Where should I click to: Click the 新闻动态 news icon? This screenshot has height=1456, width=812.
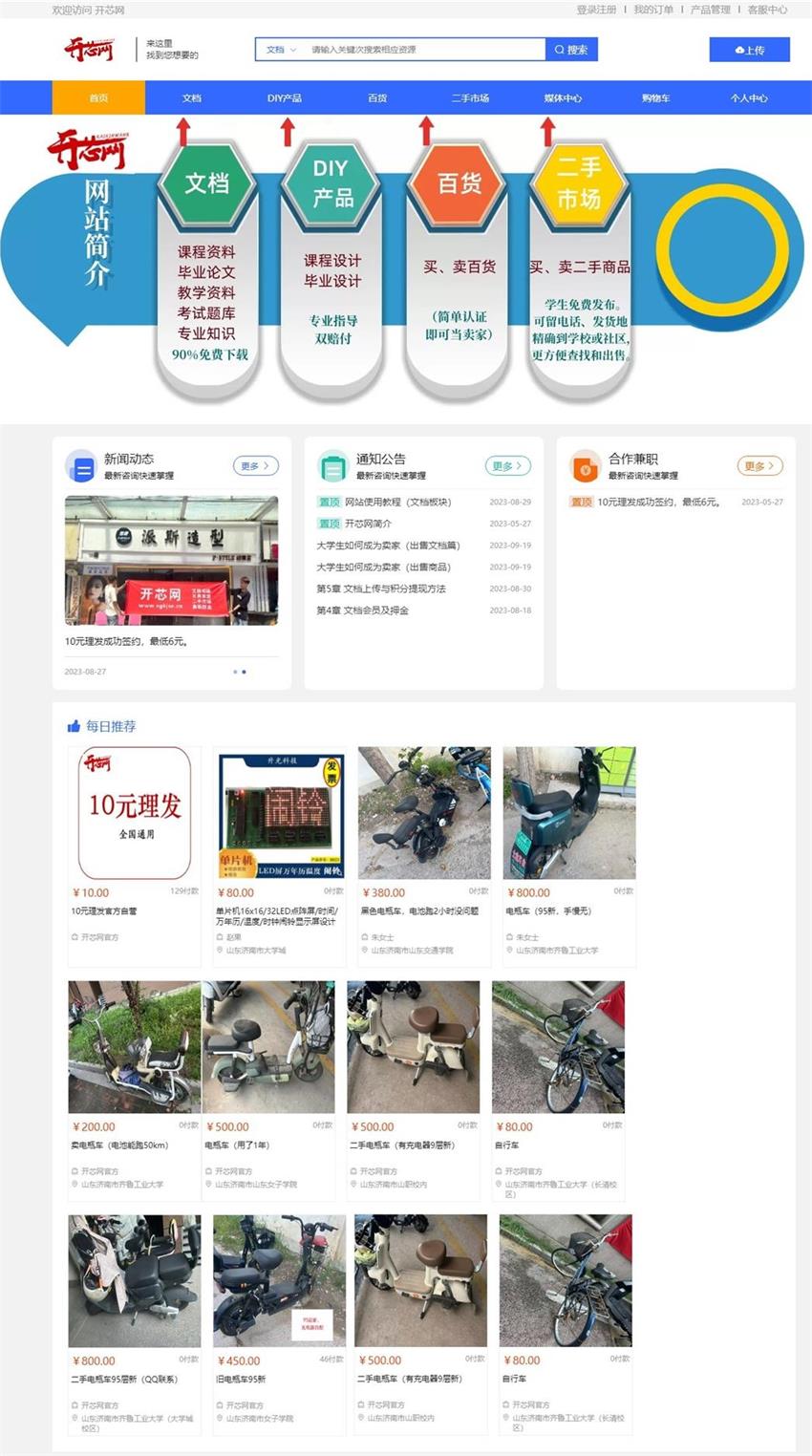coord(81,466)
